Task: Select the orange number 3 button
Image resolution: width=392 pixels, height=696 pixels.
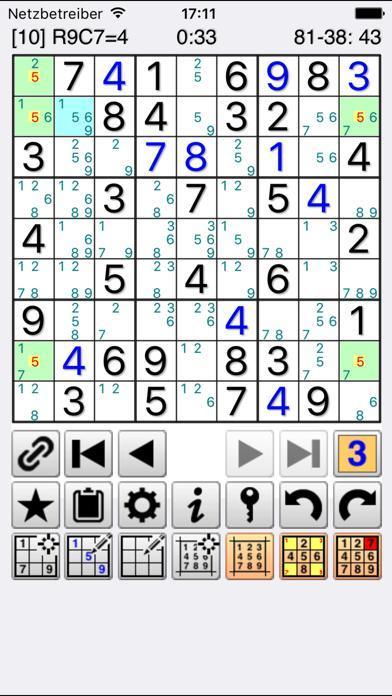Action: pos(357,453)
